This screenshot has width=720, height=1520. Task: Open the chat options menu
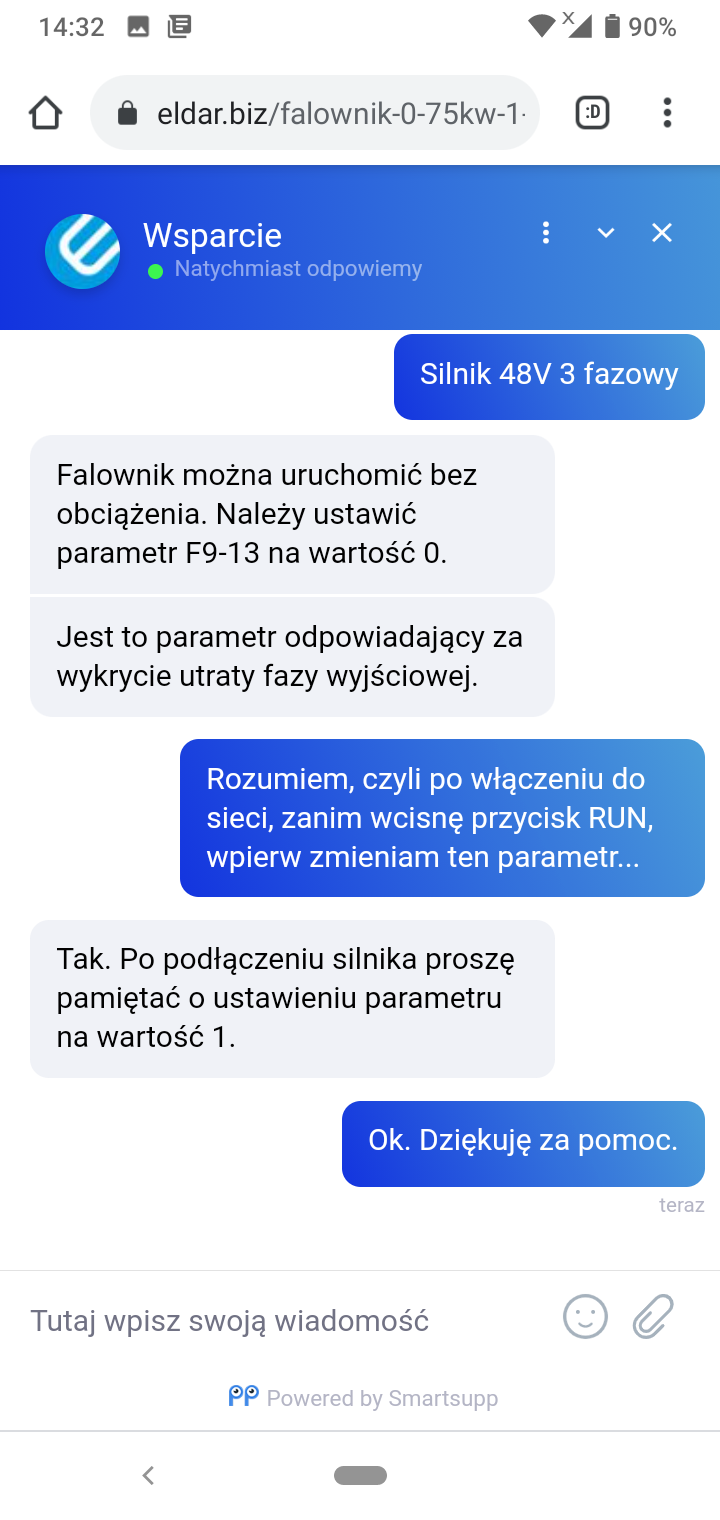[x=545, y=233]
